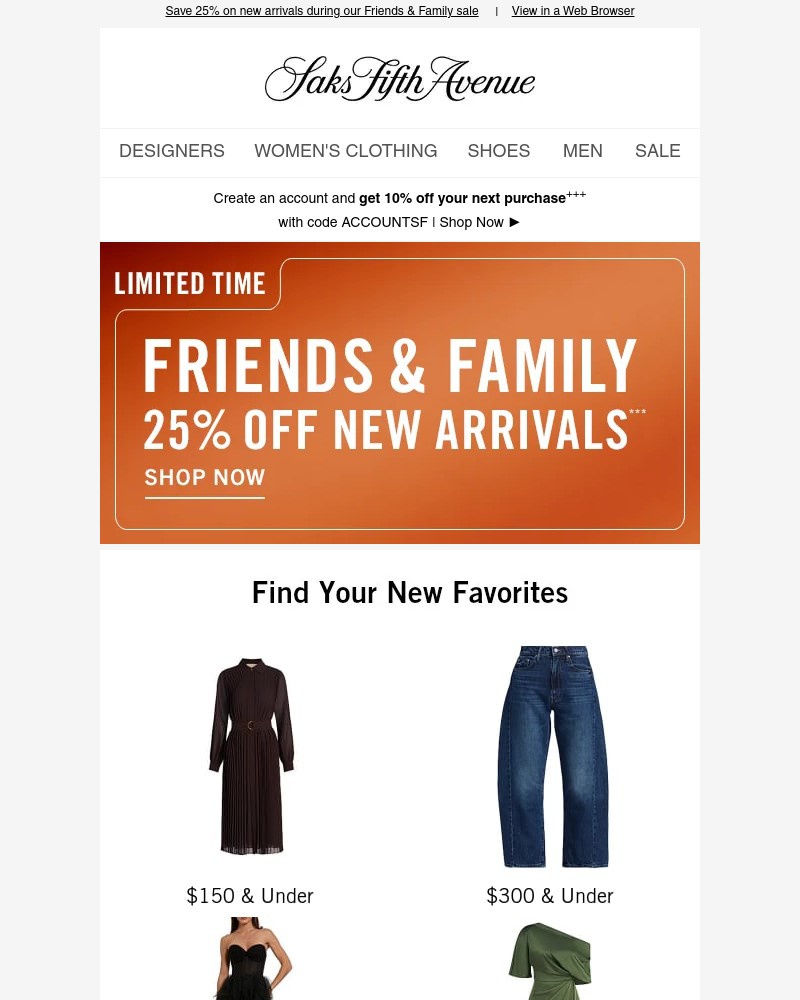Browse the Shoes category
Image resolution: width=800 pixels, height=1000 pixels.
pyautogui.click(x=498, y=151)
